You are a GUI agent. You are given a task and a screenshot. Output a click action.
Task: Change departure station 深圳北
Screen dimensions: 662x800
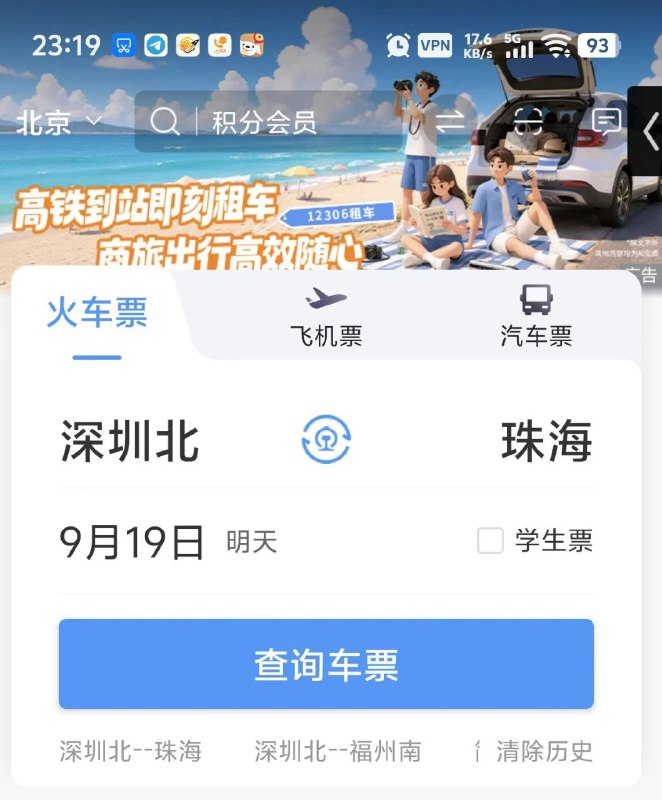coord(130,441)
